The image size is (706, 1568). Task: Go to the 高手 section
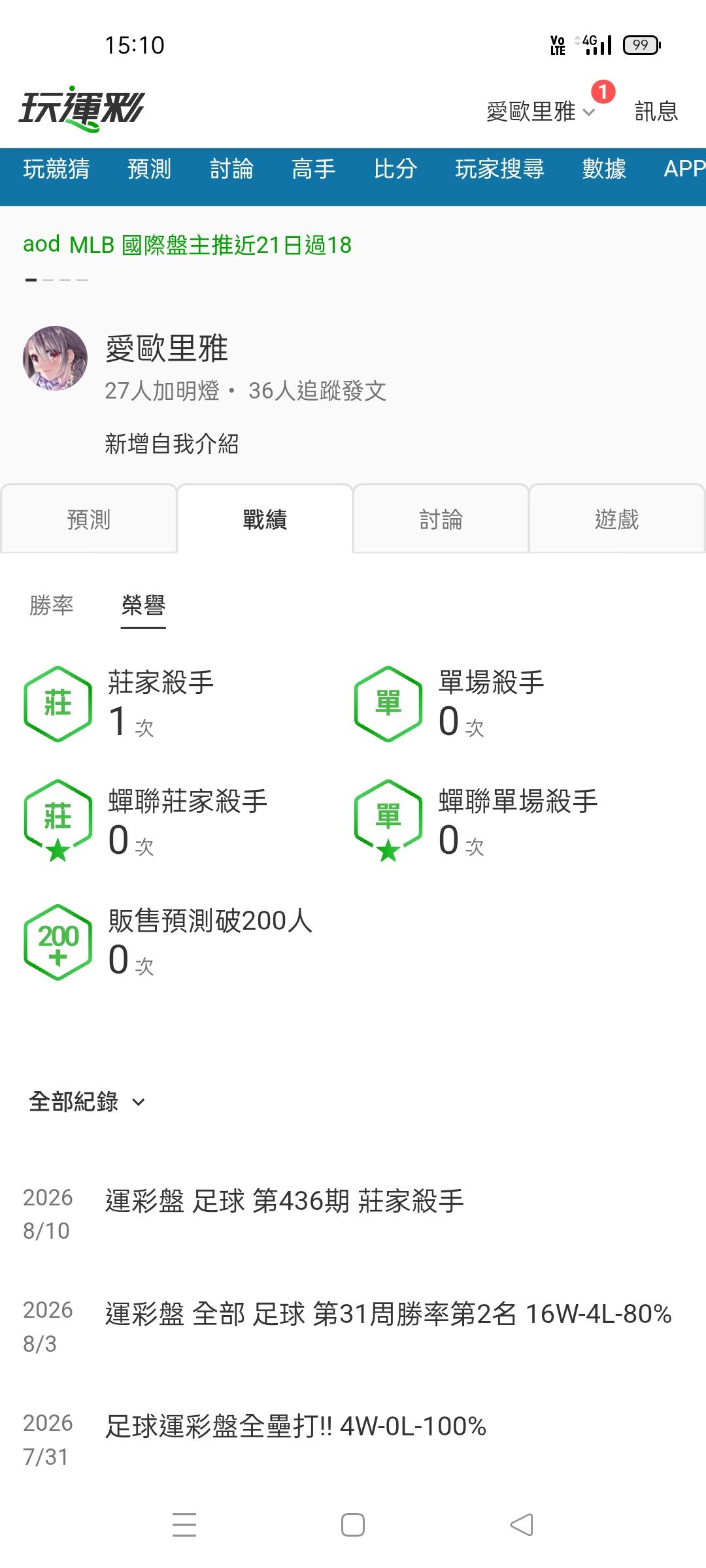click(314, 169)
